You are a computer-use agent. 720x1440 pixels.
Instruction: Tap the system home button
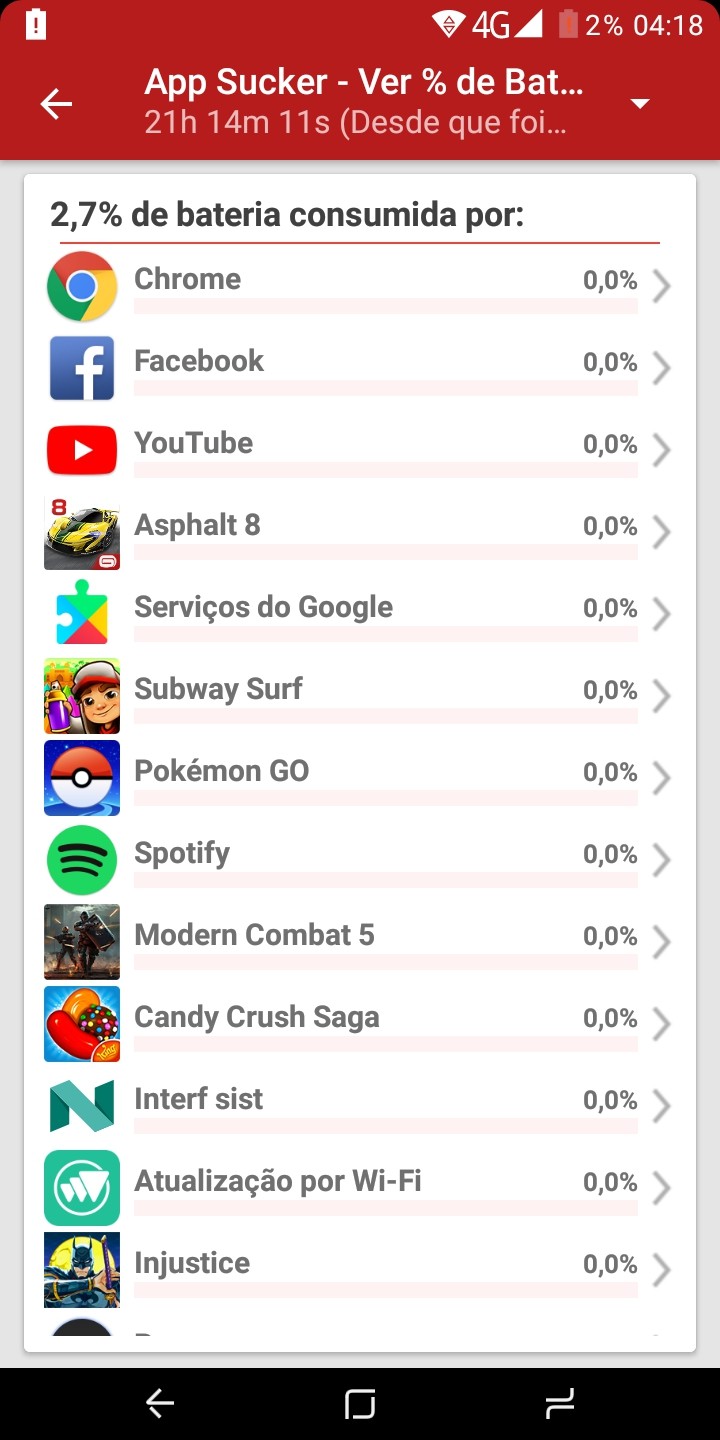(x=360, y=1404)
